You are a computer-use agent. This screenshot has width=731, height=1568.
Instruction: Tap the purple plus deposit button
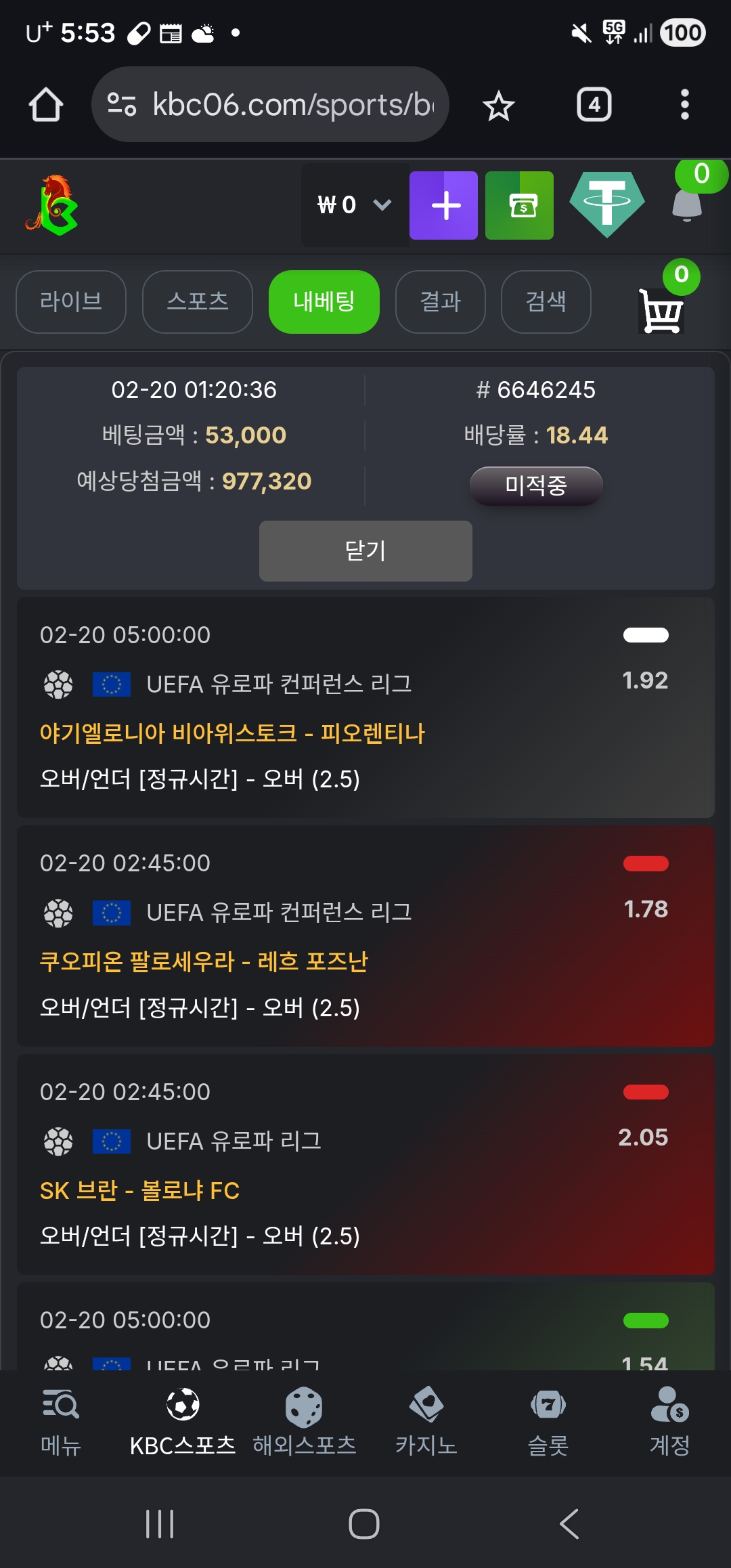pyautogui.click(x=444, y=205)
